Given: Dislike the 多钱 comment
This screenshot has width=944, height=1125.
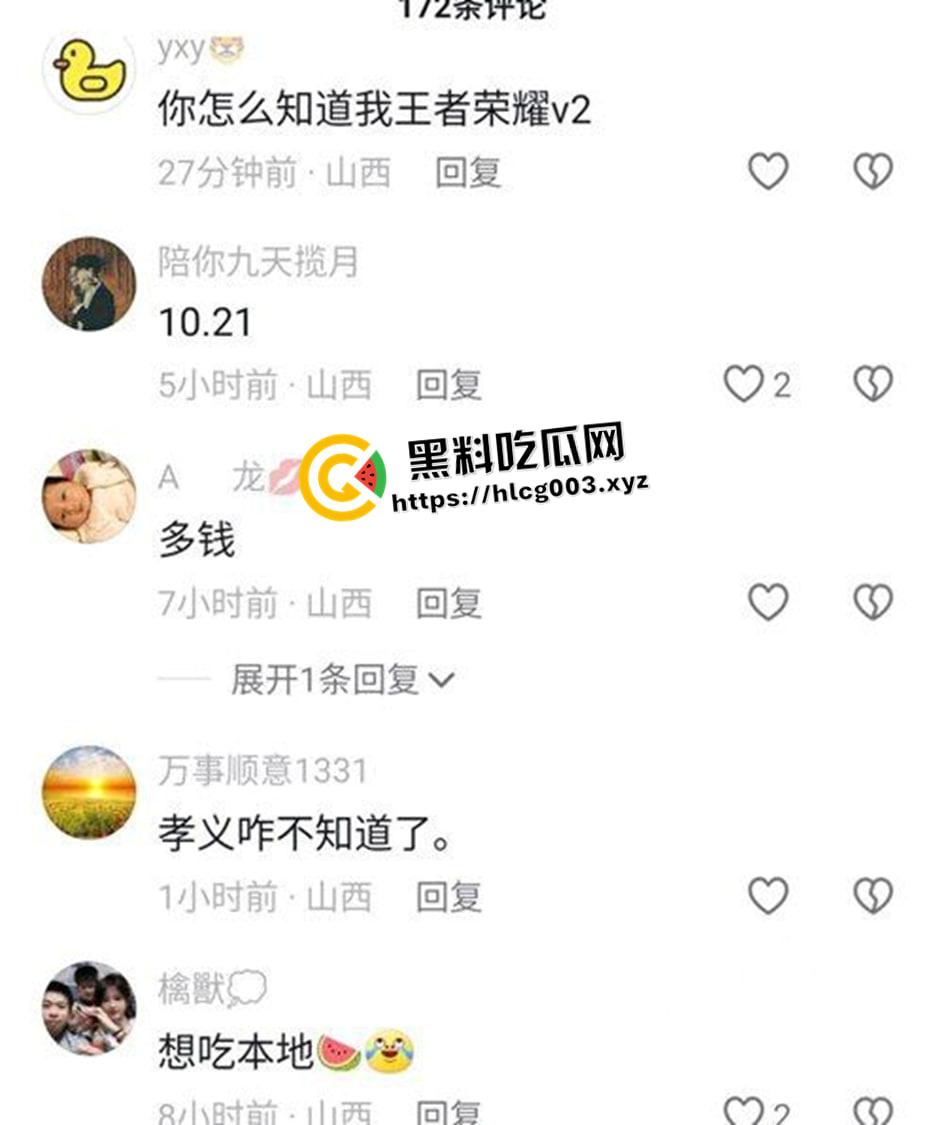Looking at the screenshot, I should pyautogui.click(x=872, y=603).
